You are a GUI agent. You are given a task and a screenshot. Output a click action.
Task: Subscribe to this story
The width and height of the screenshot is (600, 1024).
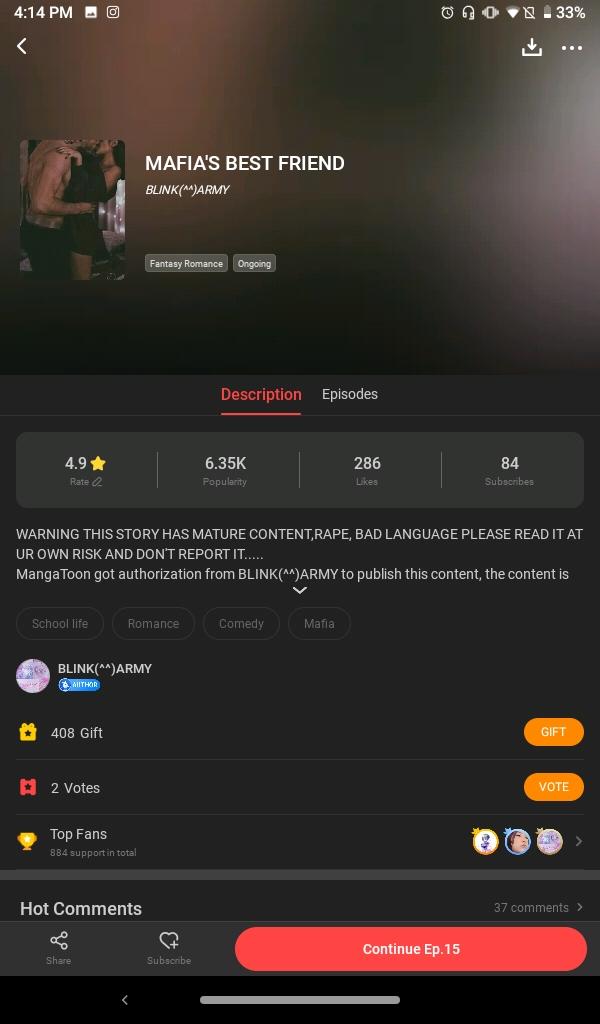pyautogui.click(x=169, y=948)
